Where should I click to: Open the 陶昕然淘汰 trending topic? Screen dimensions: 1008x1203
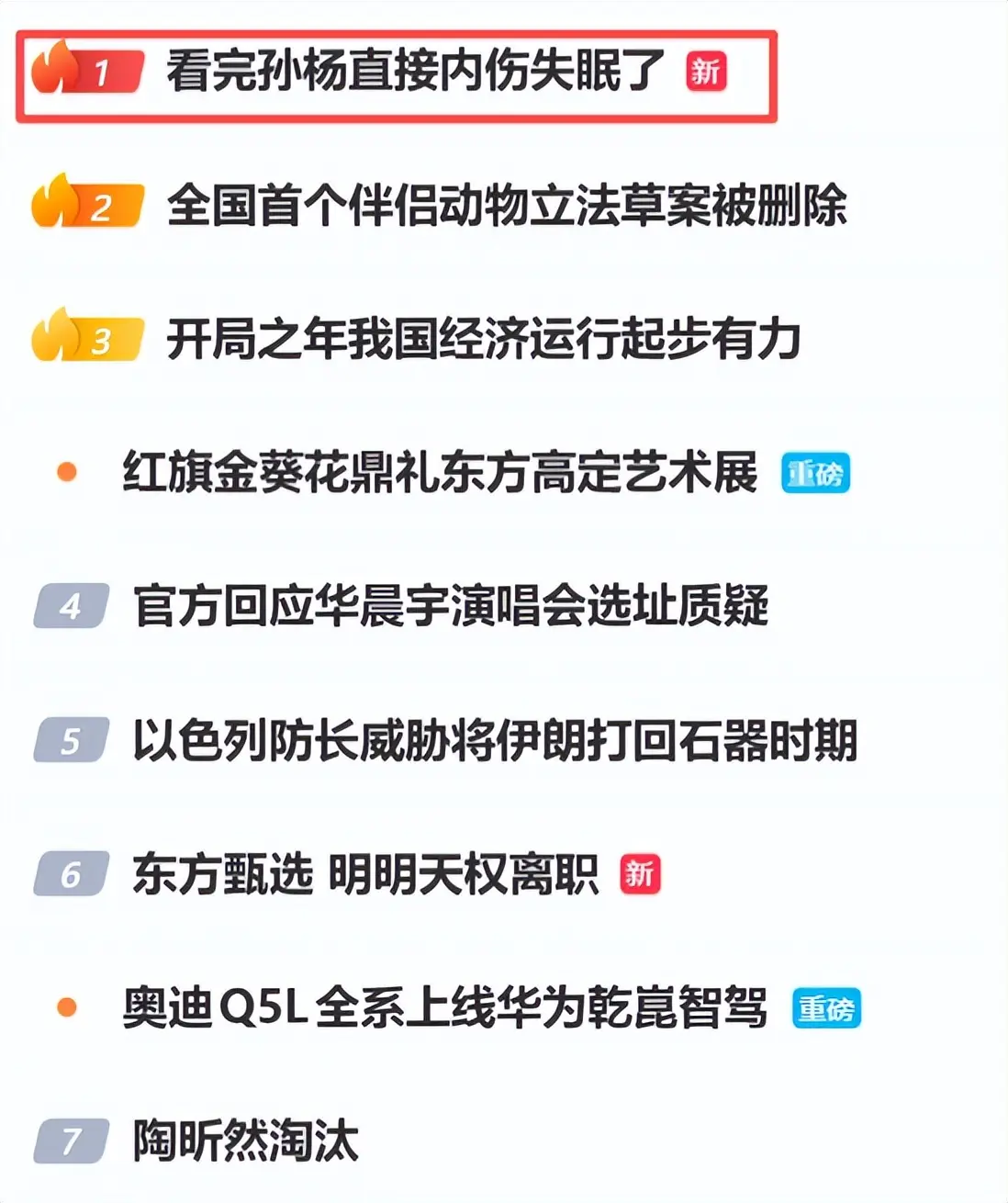245,1141
